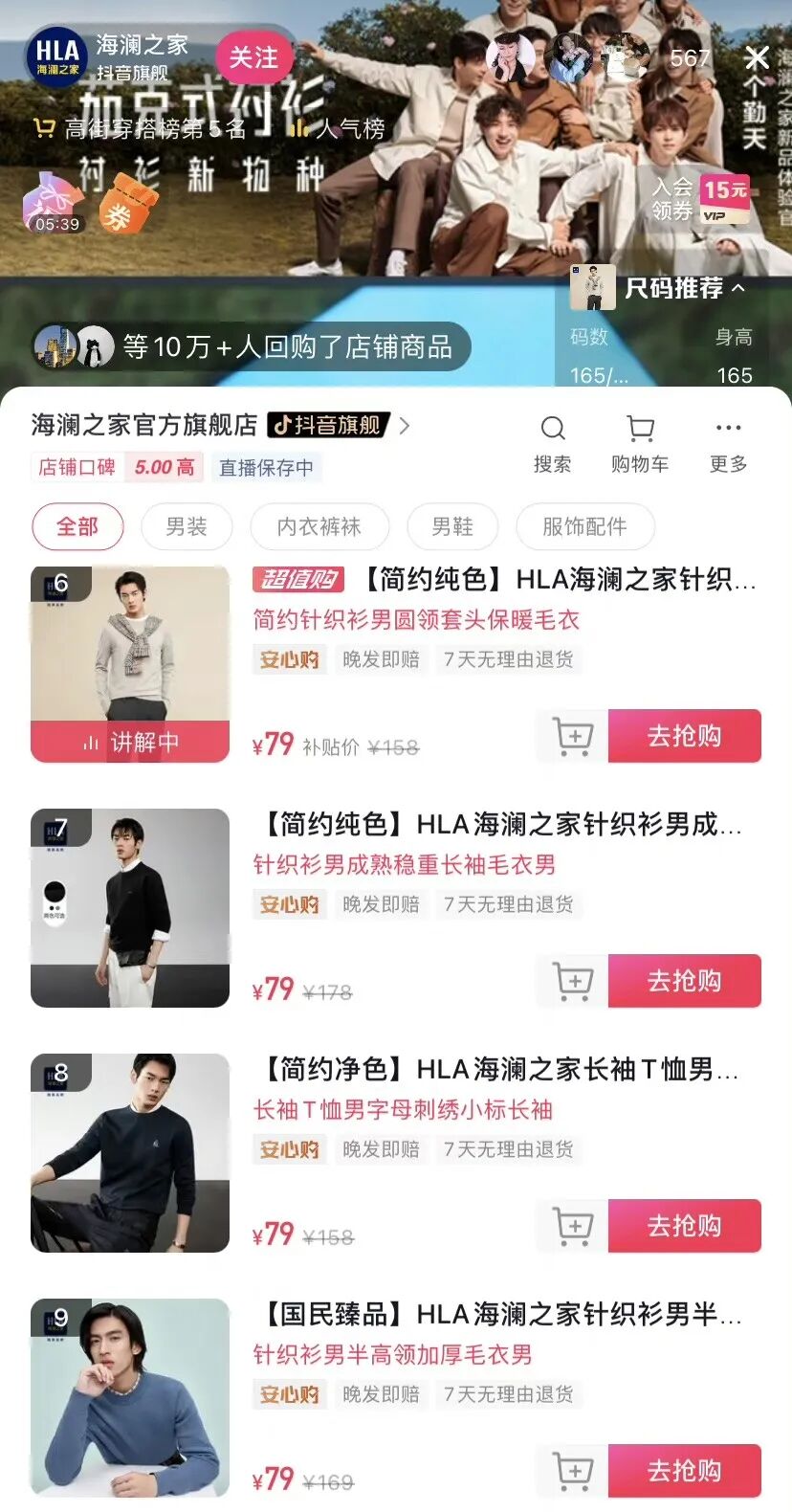Filter by 男鞋 category
Image resolution: width=792 pixels, height=1512 pixels.
[452, 526]
